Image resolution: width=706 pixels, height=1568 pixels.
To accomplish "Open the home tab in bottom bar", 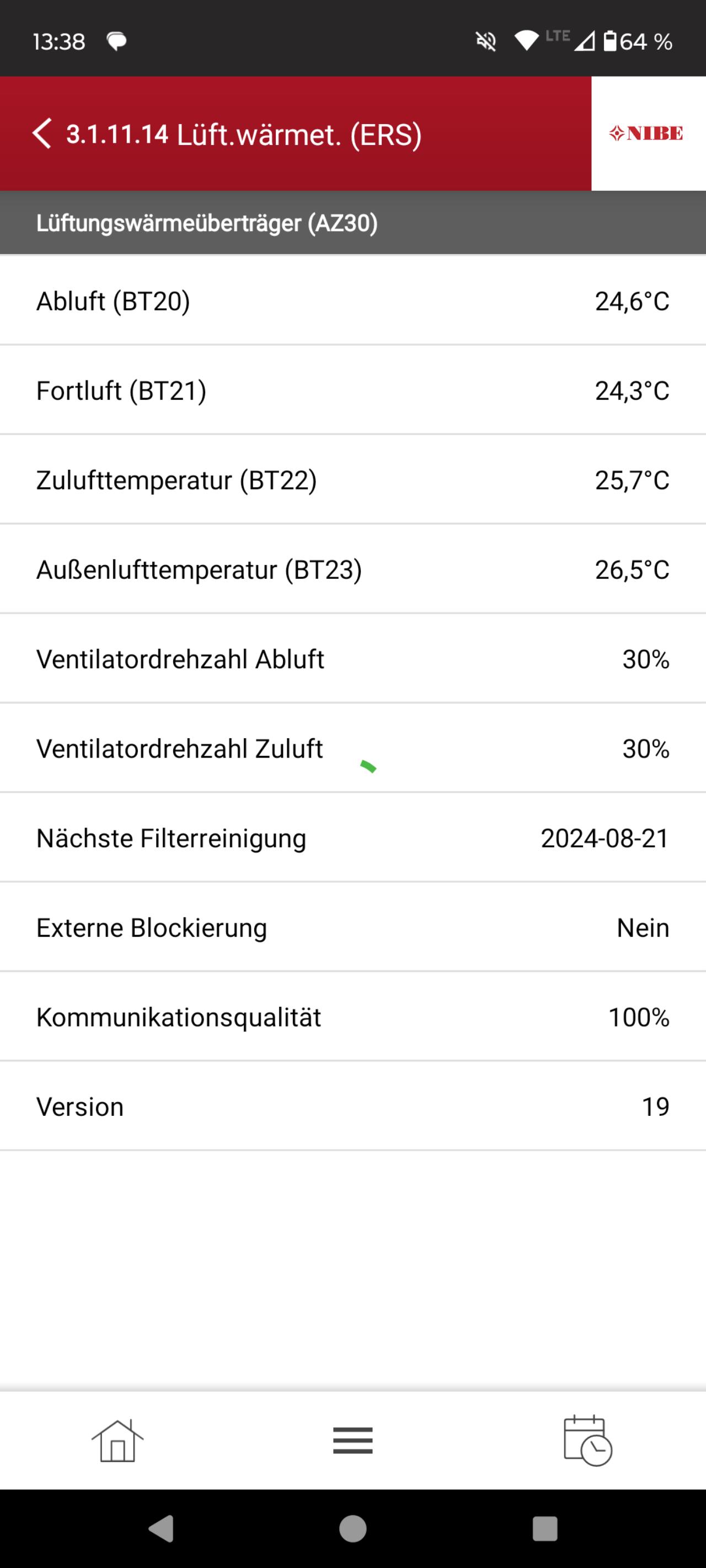I will tap(117, 1440).
